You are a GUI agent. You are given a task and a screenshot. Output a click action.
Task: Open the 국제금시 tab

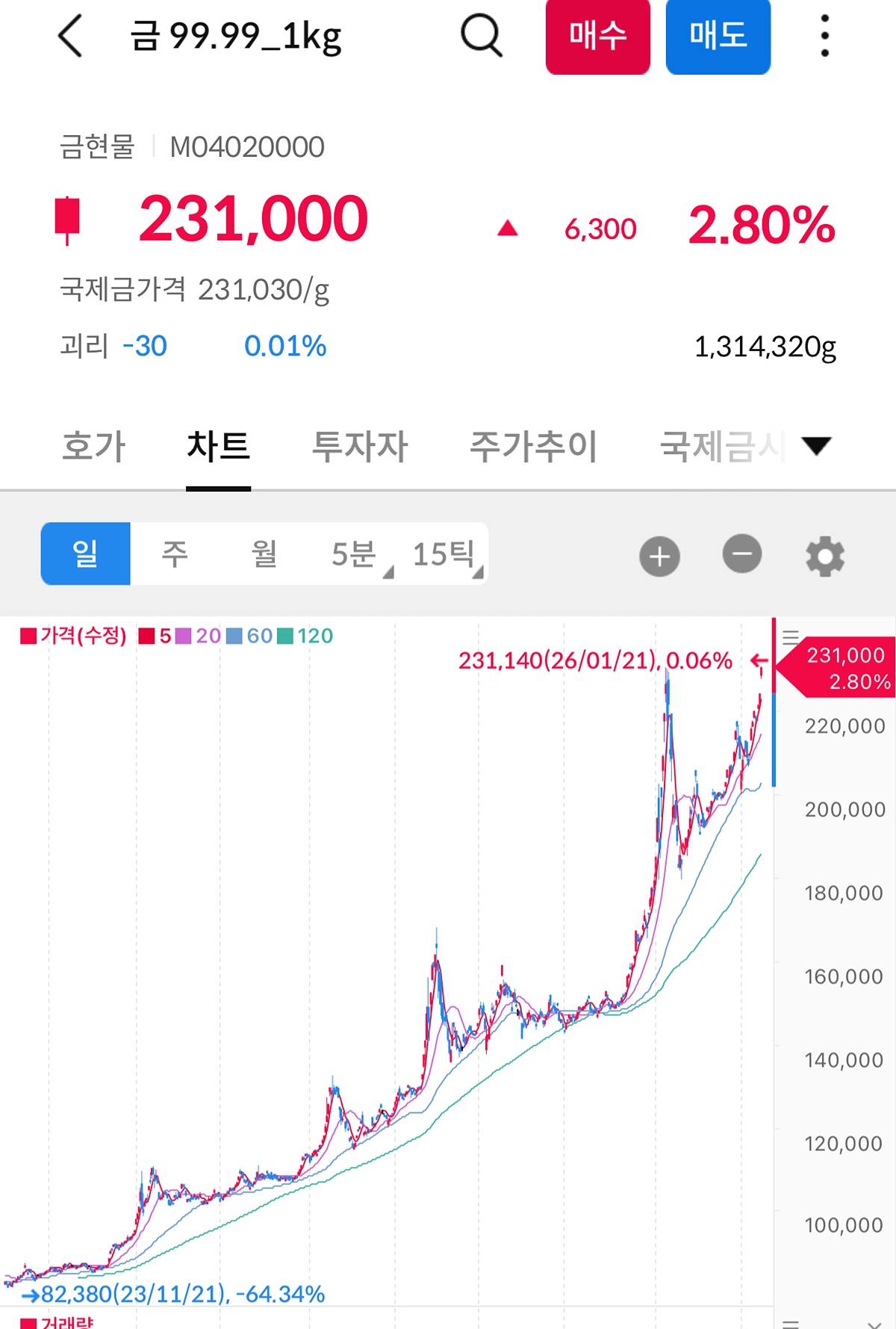click(x=722, y=447)
